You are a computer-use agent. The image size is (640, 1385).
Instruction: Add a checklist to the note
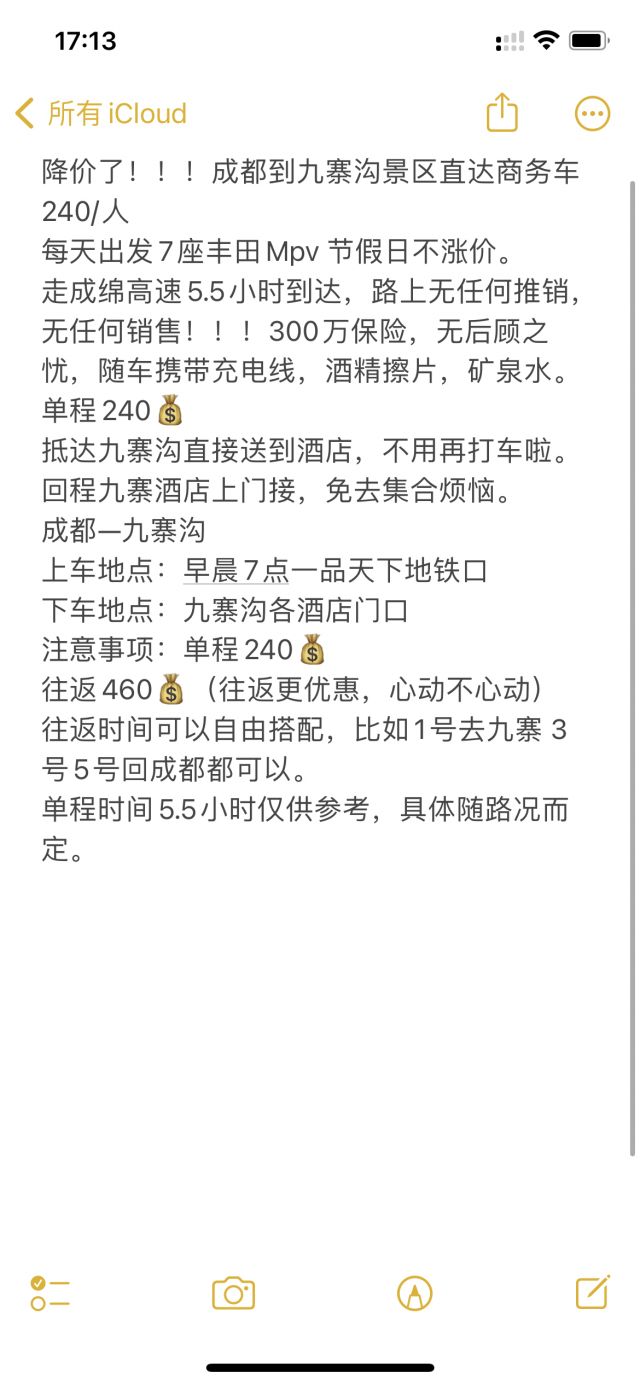point(50,1293)
